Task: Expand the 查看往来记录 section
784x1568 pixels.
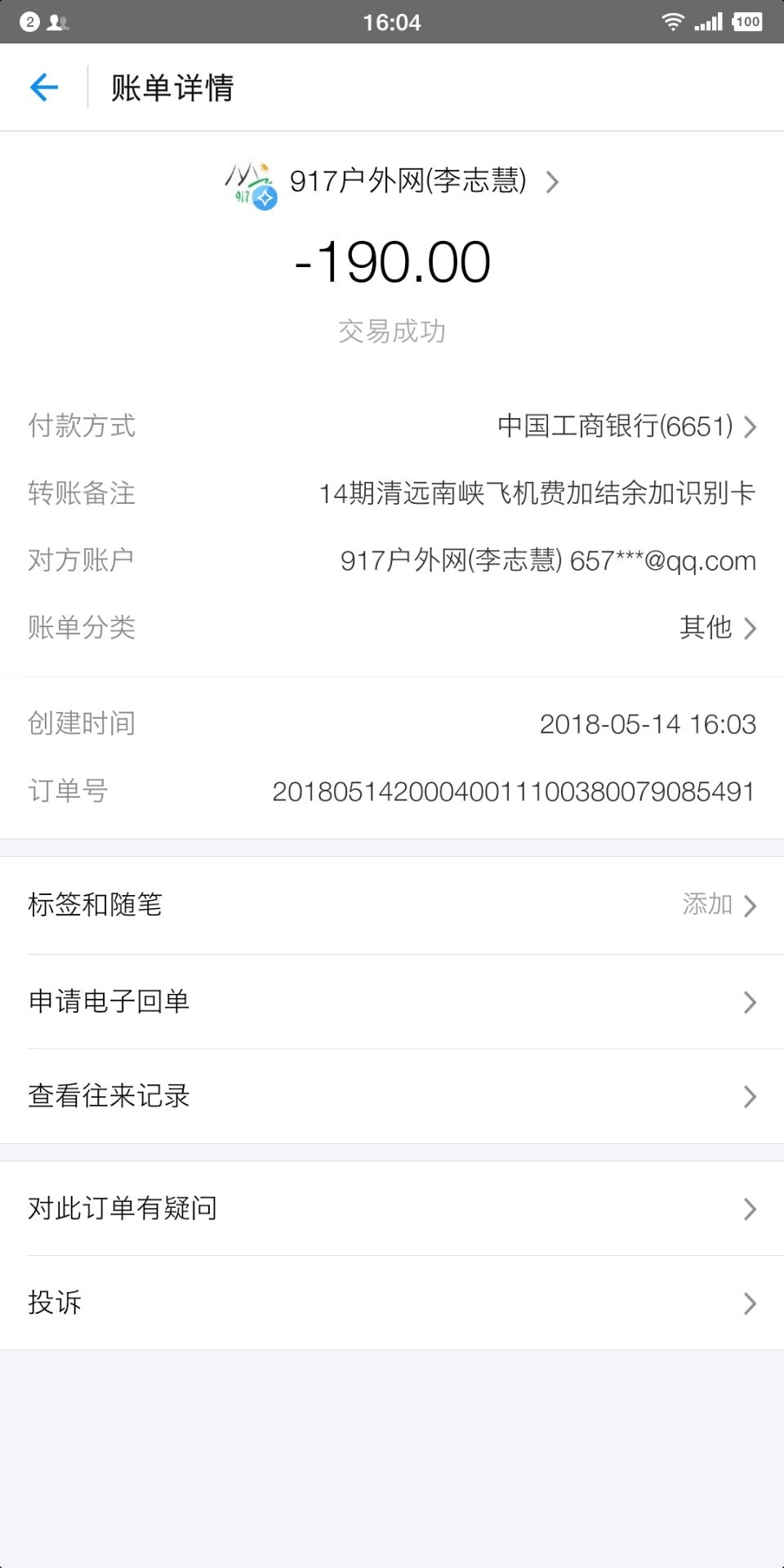Action: pyautogui.click(x=392, y=1096)
